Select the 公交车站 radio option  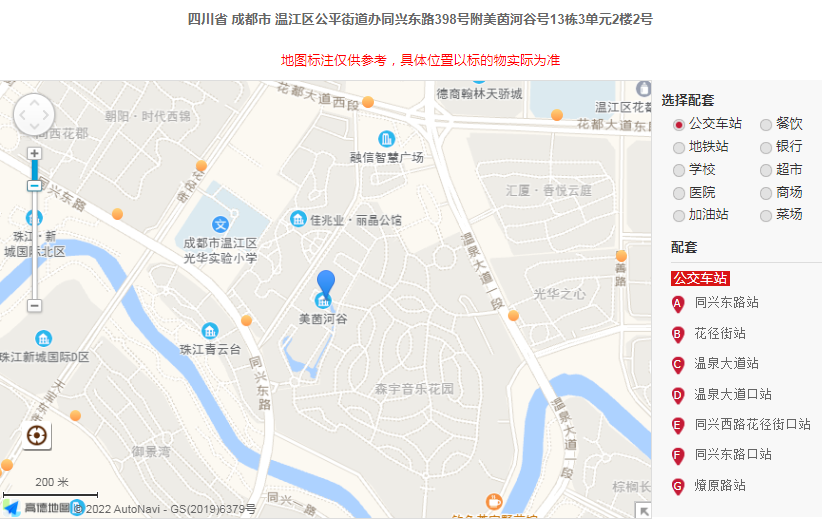point(679,125)
